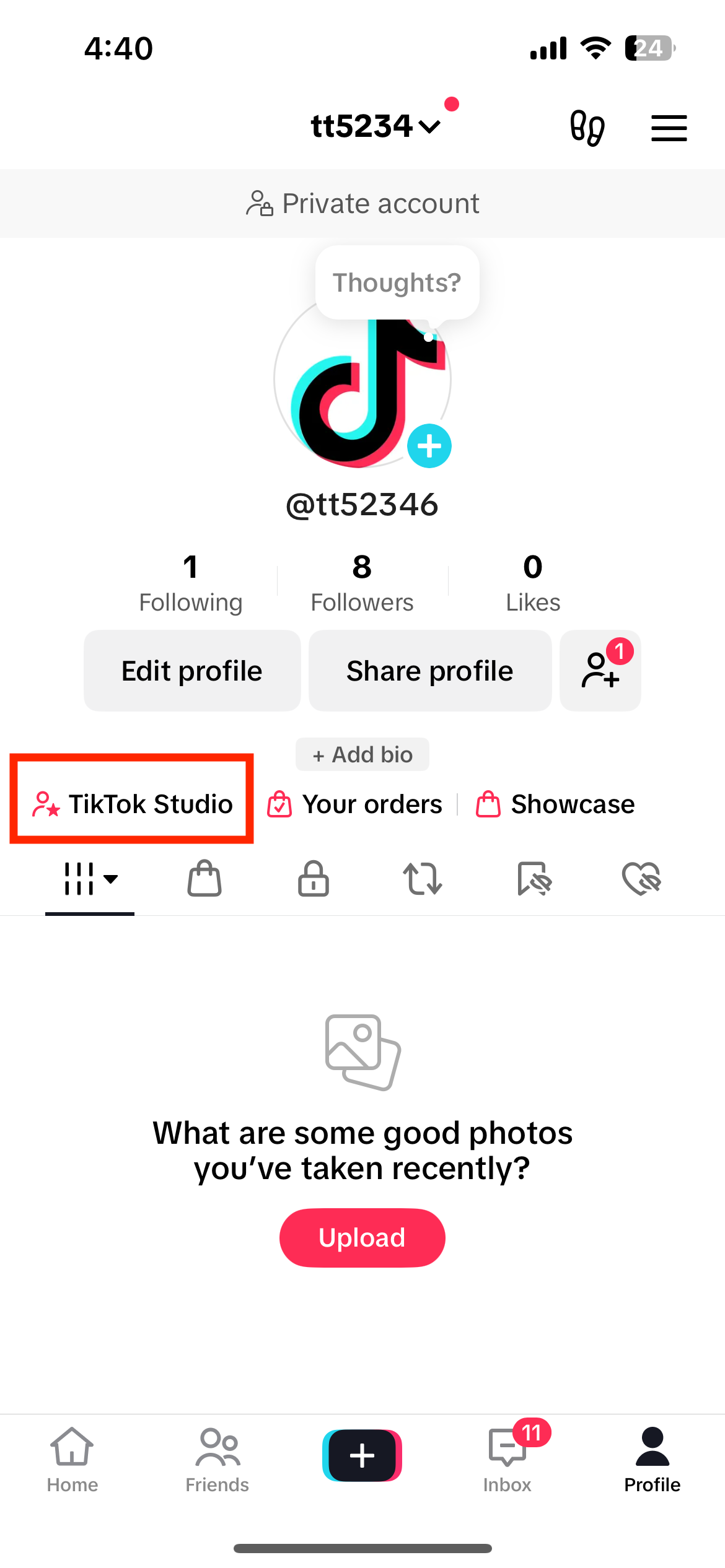Open Edit profile
The height and width of the screenshot is (1568, 725).
(x=192, y=671)
